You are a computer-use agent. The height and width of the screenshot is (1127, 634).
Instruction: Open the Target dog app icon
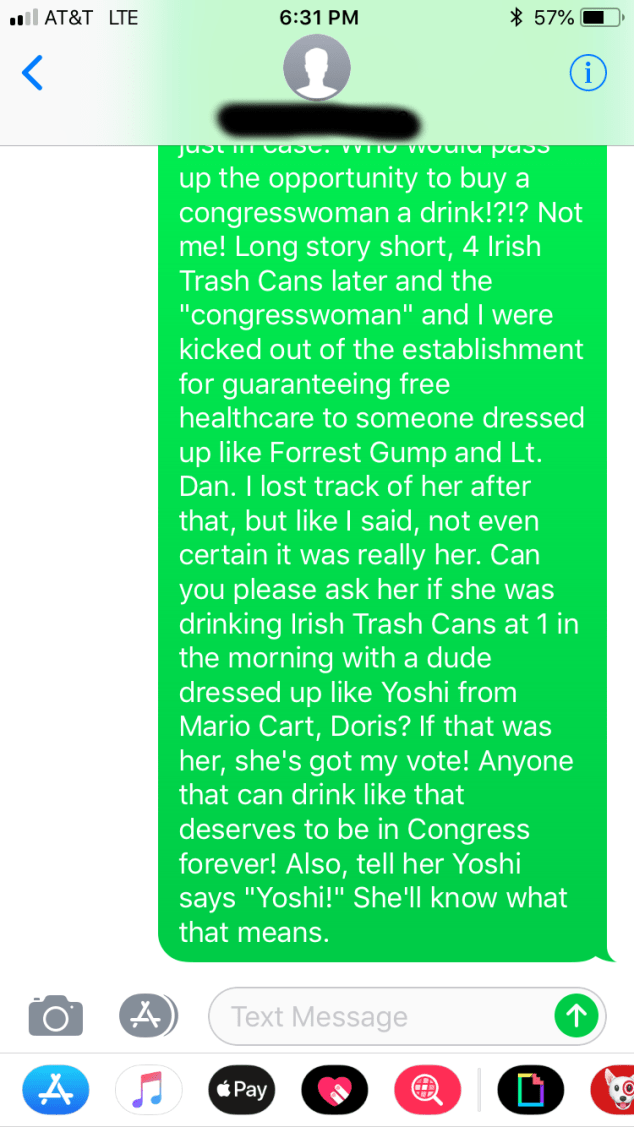pos(616,1090)
